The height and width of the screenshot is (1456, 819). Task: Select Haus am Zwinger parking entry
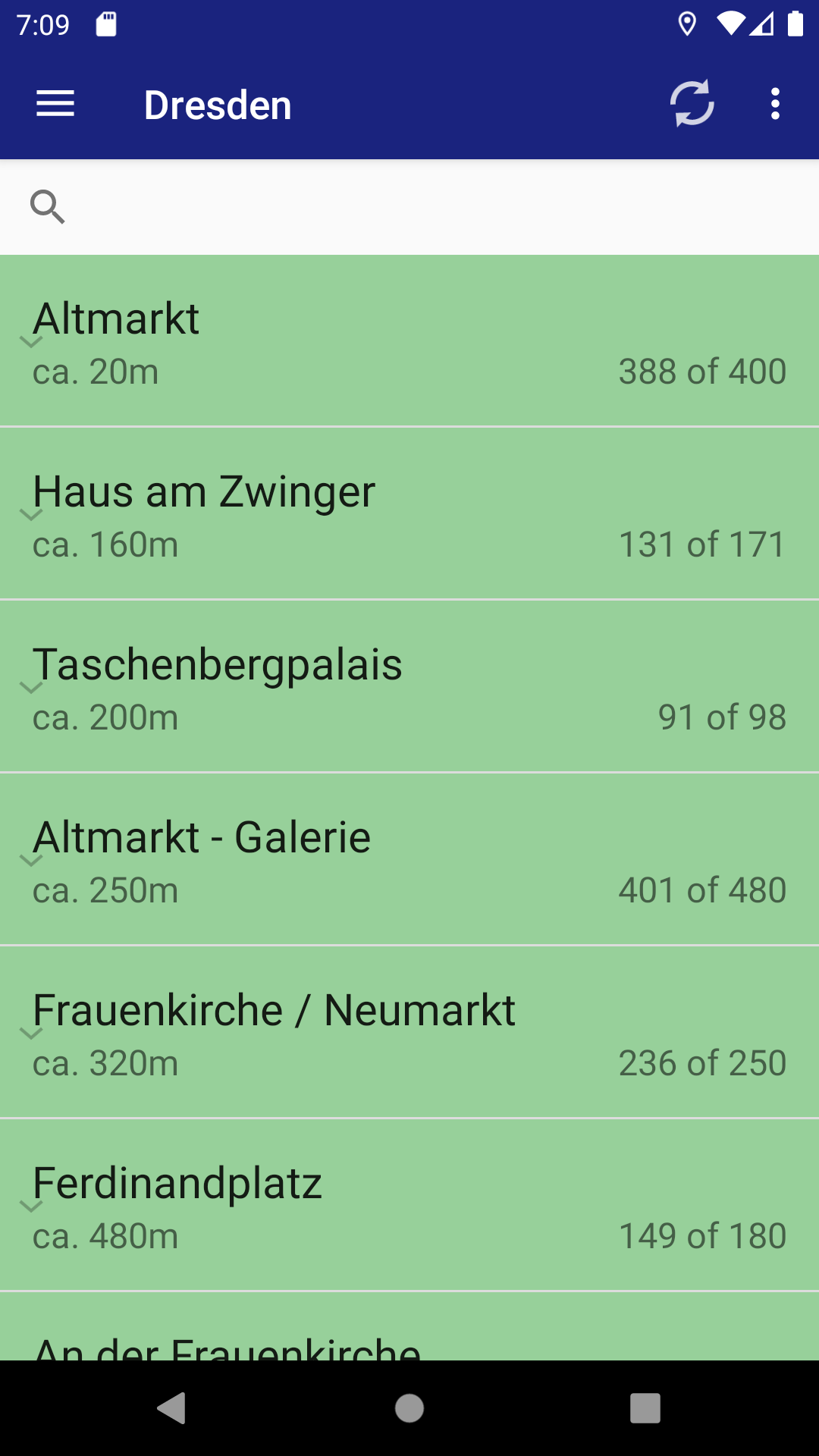(x=409, y=514)
